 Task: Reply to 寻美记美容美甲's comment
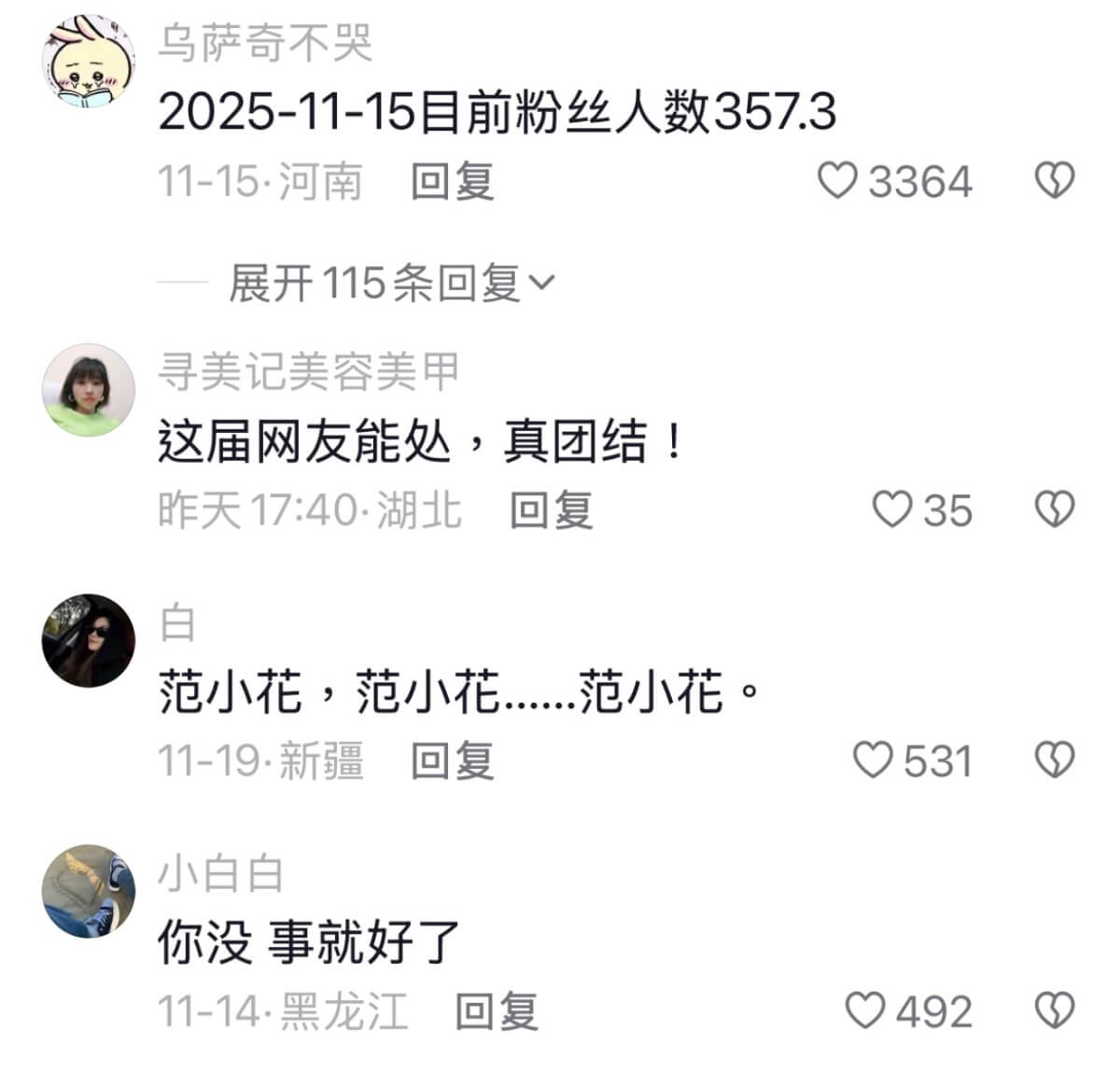(x=552, y=510)
